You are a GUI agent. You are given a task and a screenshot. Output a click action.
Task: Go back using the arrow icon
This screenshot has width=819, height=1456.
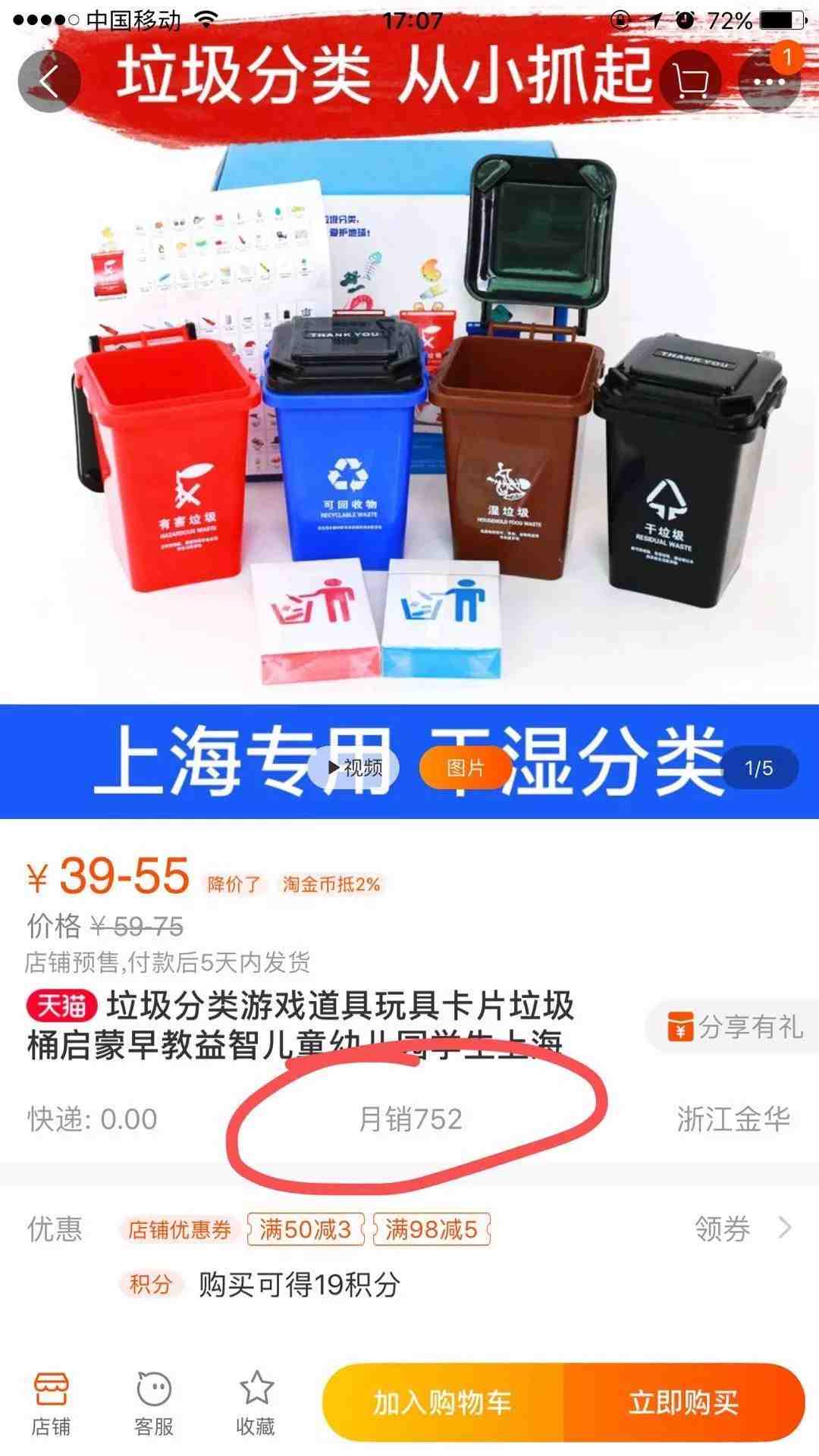tap(49, 81)
